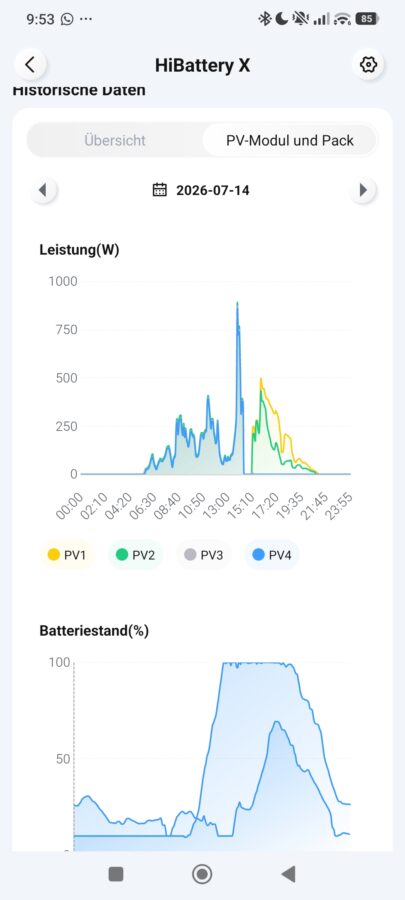Screen dimensions: 405x900
Task: Go back using the top-left arrow
Action: (x=30, y=65)
